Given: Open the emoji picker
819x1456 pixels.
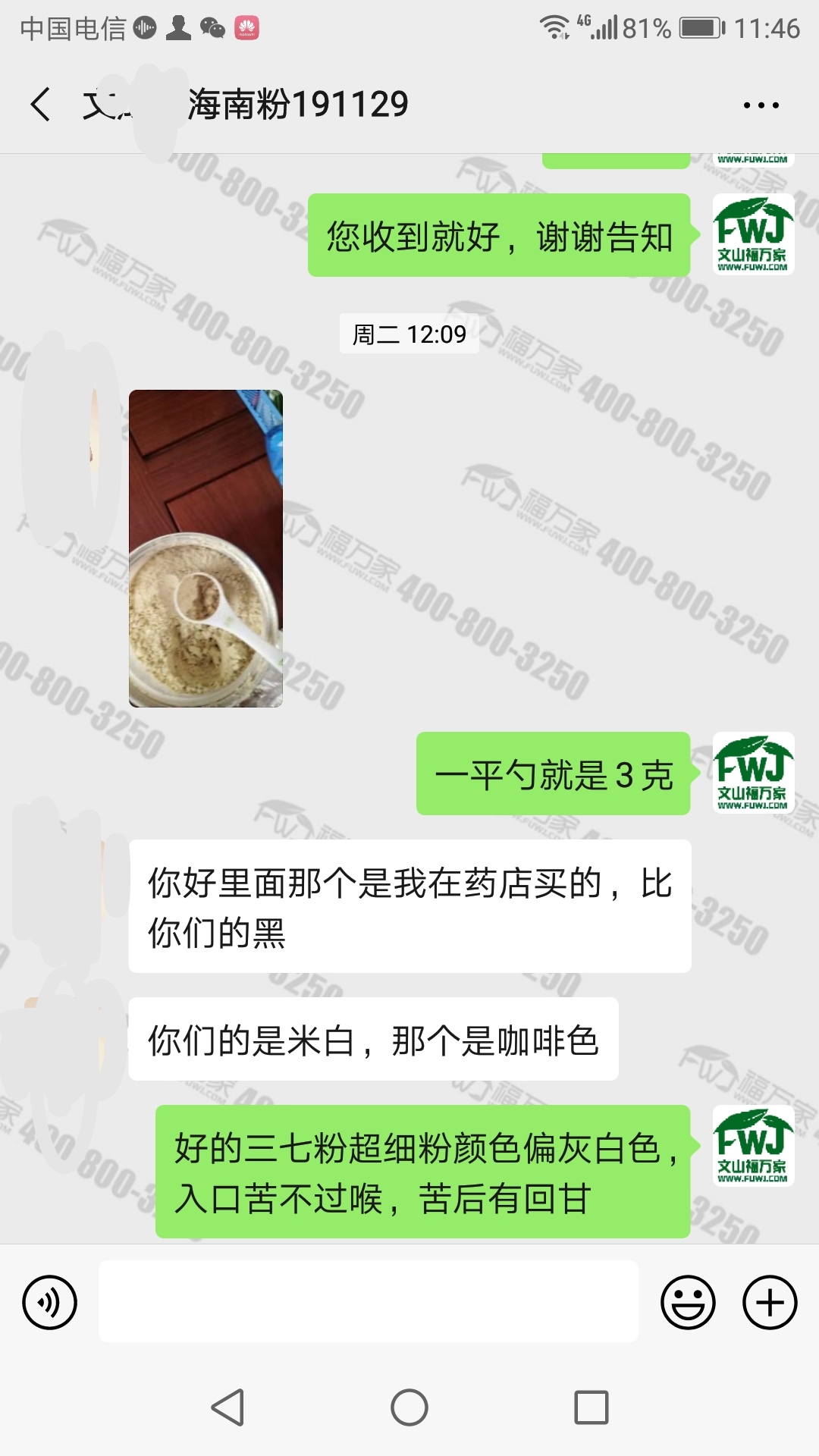Looking at the screenshot, I should coord(688,1302).
